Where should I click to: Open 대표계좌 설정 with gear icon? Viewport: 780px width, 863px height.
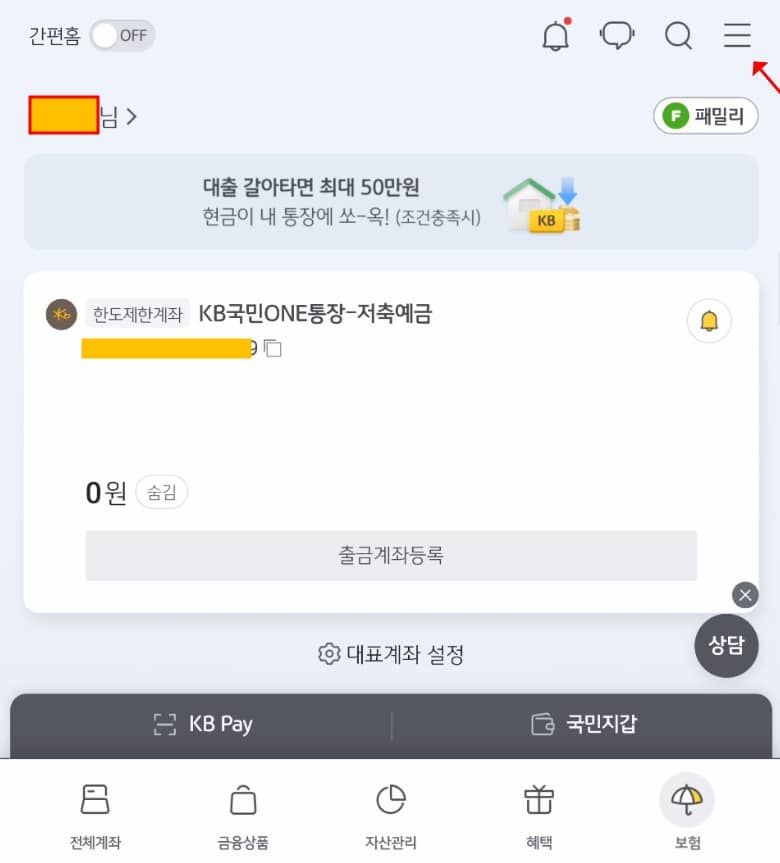(390, 653)
